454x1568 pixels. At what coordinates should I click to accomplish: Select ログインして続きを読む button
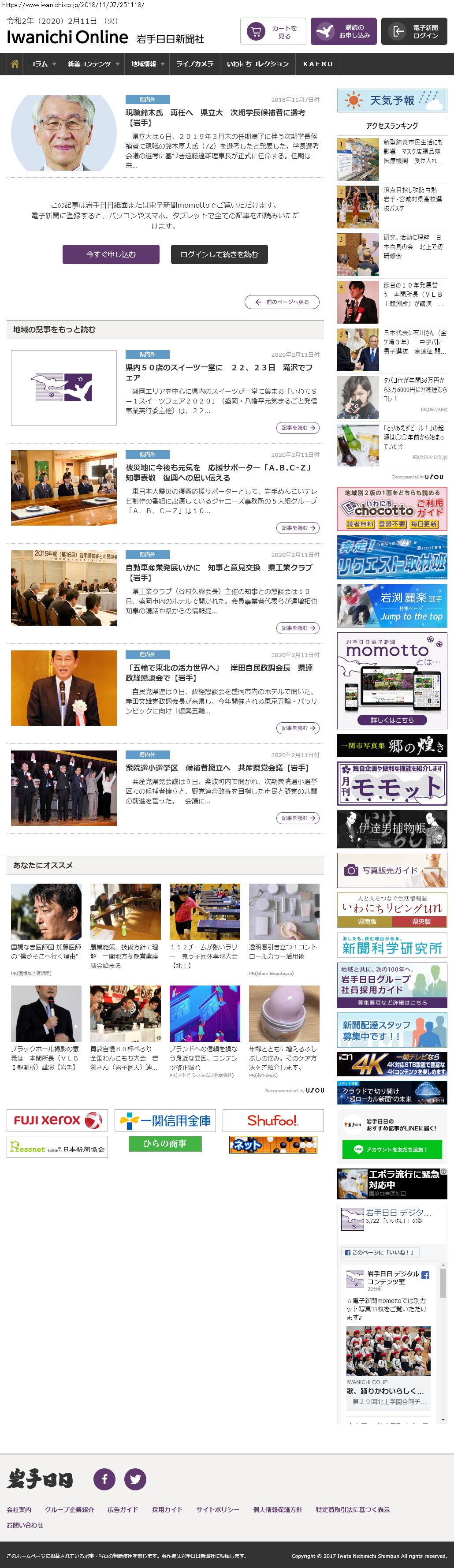point(219,254)
